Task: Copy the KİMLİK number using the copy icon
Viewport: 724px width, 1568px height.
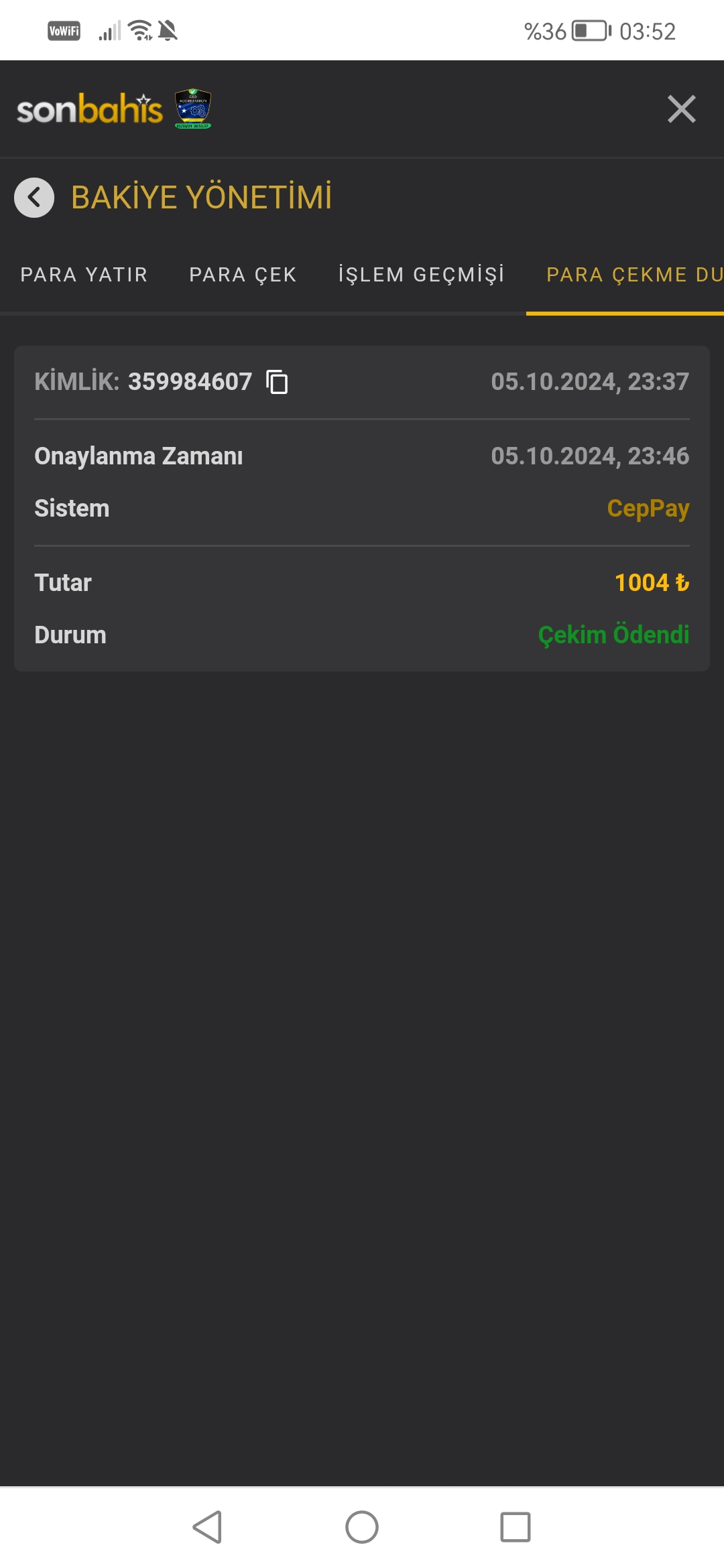Action: pyautogui.click(x=278, y=382)
